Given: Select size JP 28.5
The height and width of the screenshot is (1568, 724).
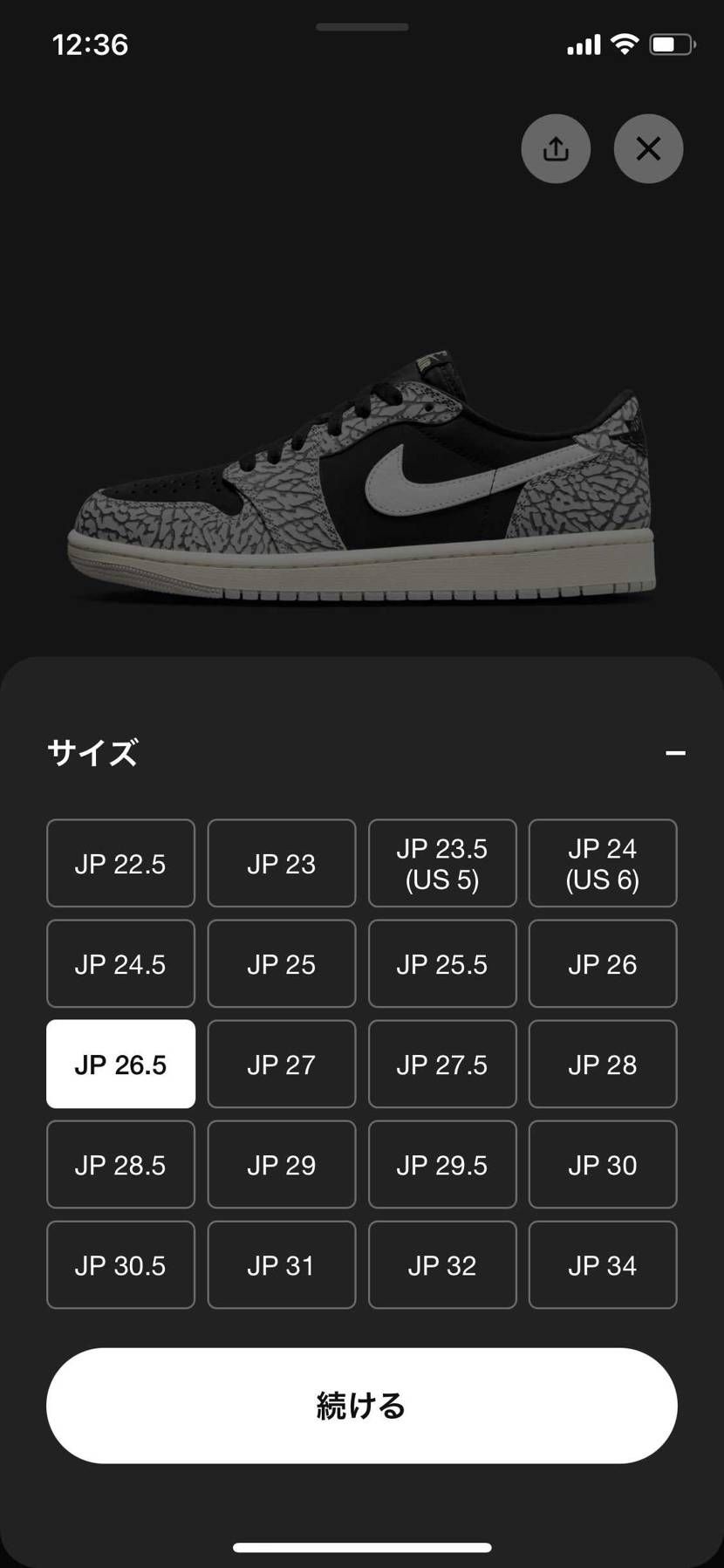Looking at the screenshot, I should point(120,1164).
